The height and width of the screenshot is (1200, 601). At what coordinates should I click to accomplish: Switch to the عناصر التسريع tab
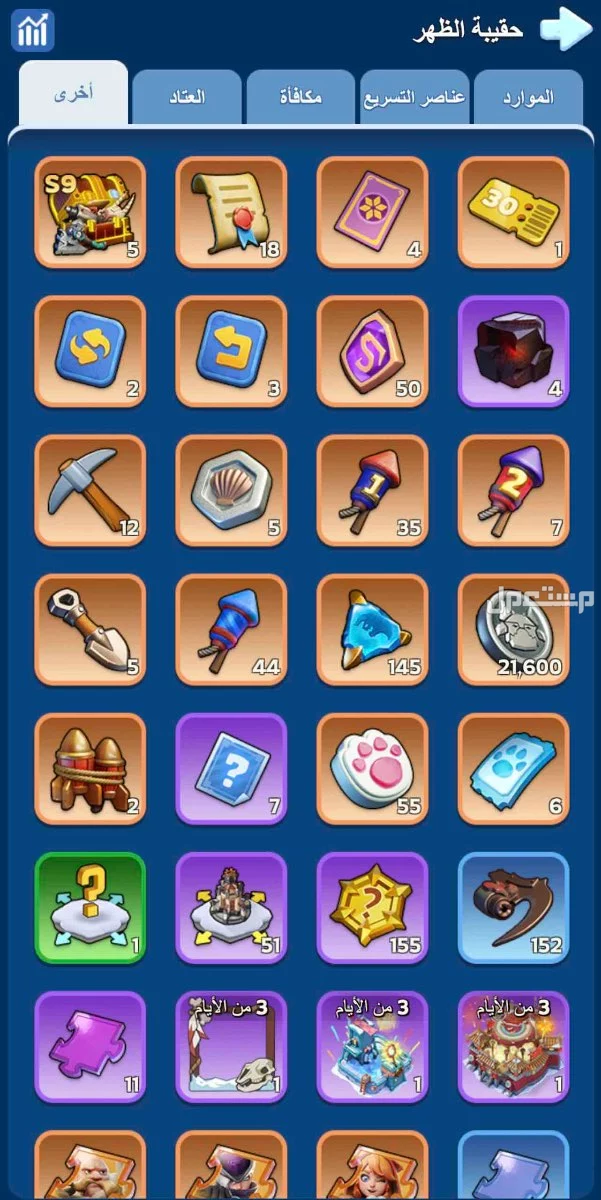coord(415,98)
